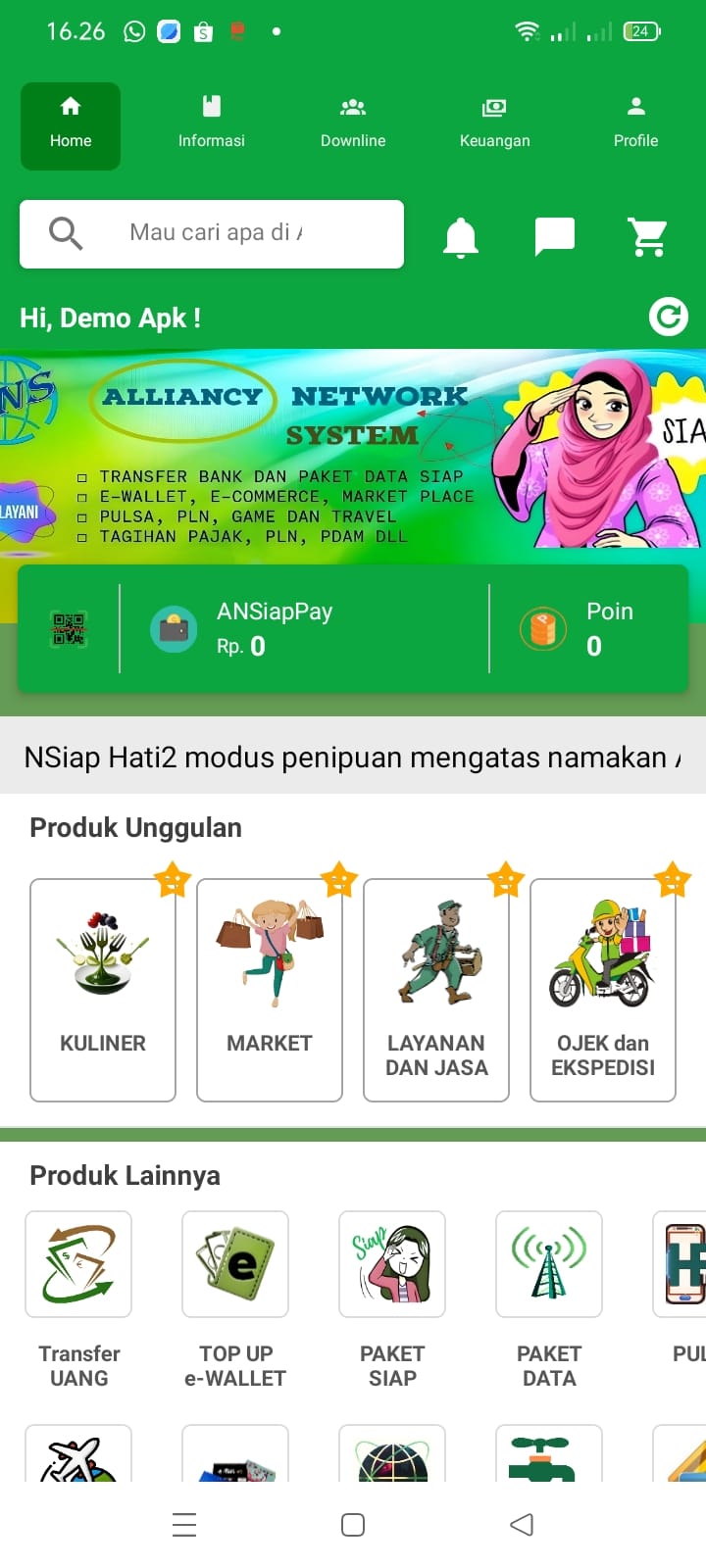Tap the refresh icon next to greeting
706x1568 pixels.
pyautogui.click(x=669, y=317)
